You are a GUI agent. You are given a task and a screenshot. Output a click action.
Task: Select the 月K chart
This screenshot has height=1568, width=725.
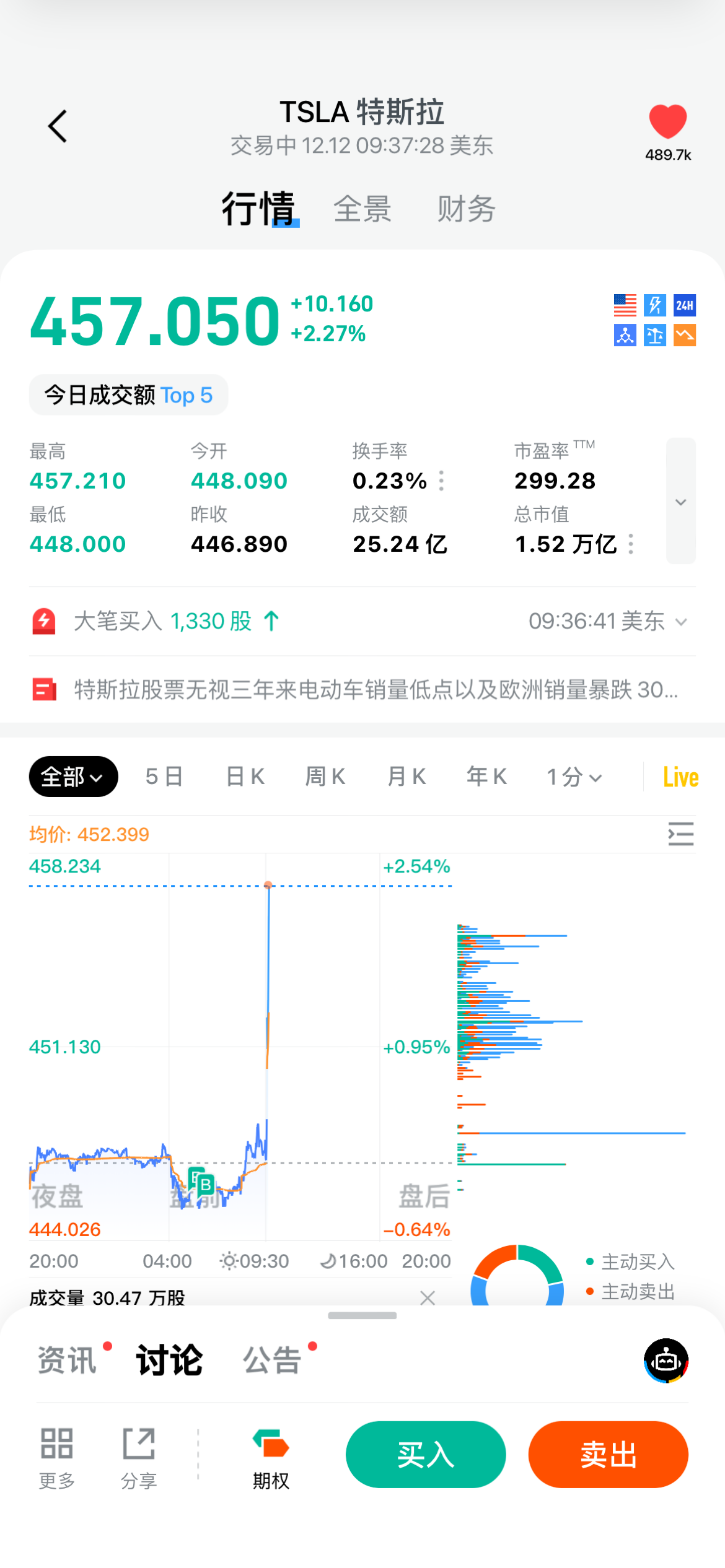tap(406, 777)
